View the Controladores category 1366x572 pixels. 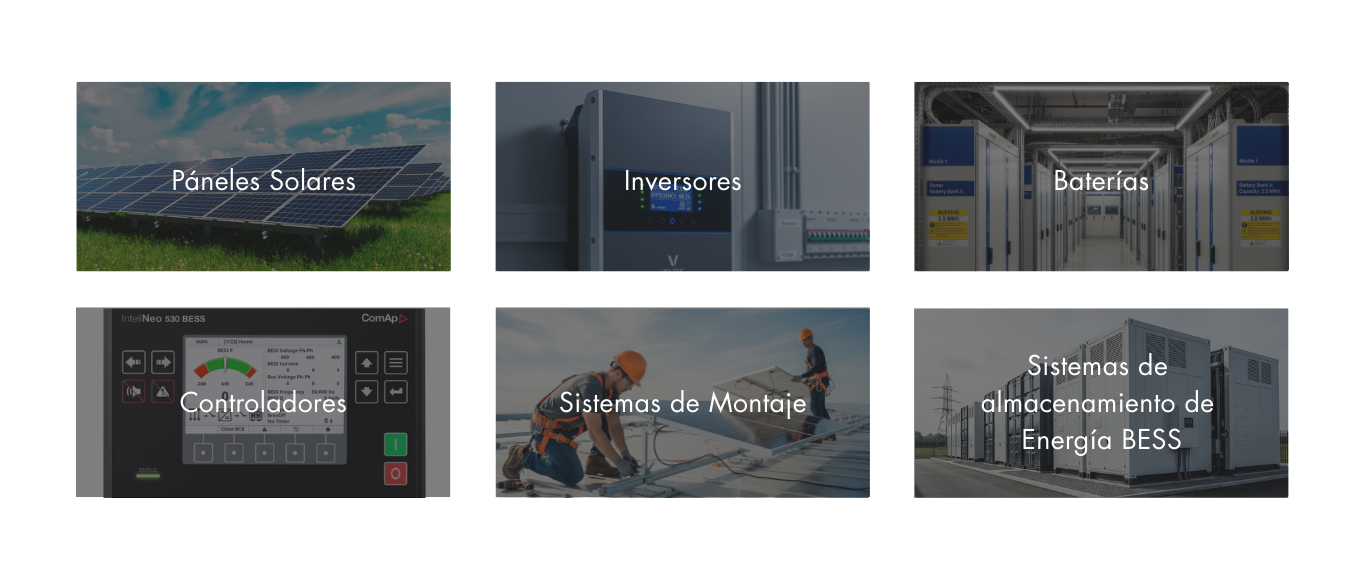(263, 402)
